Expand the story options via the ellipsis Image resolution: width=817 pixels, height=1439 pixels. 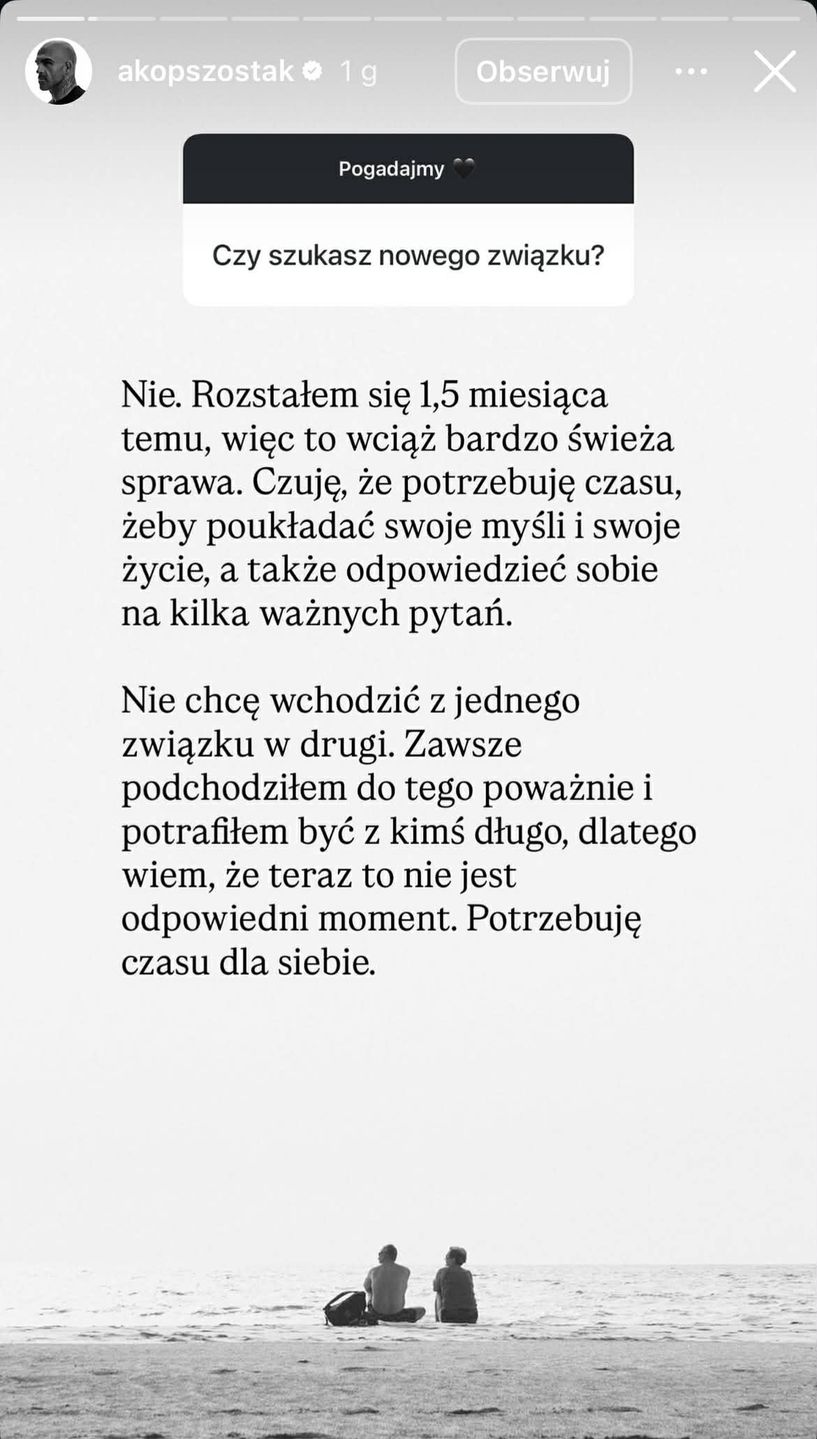coord(691,71)
